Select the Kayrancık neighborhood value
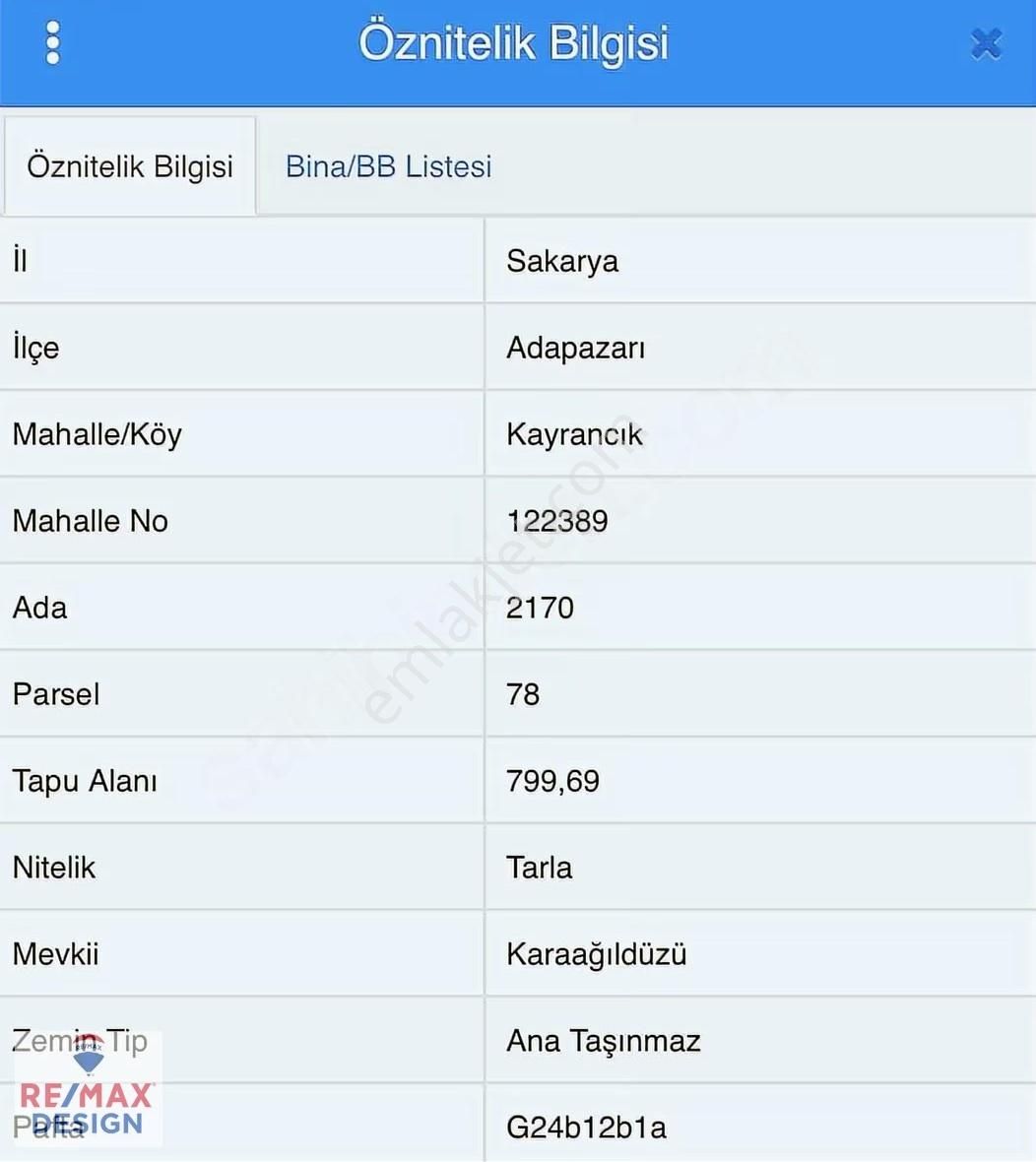 [573, 434]
